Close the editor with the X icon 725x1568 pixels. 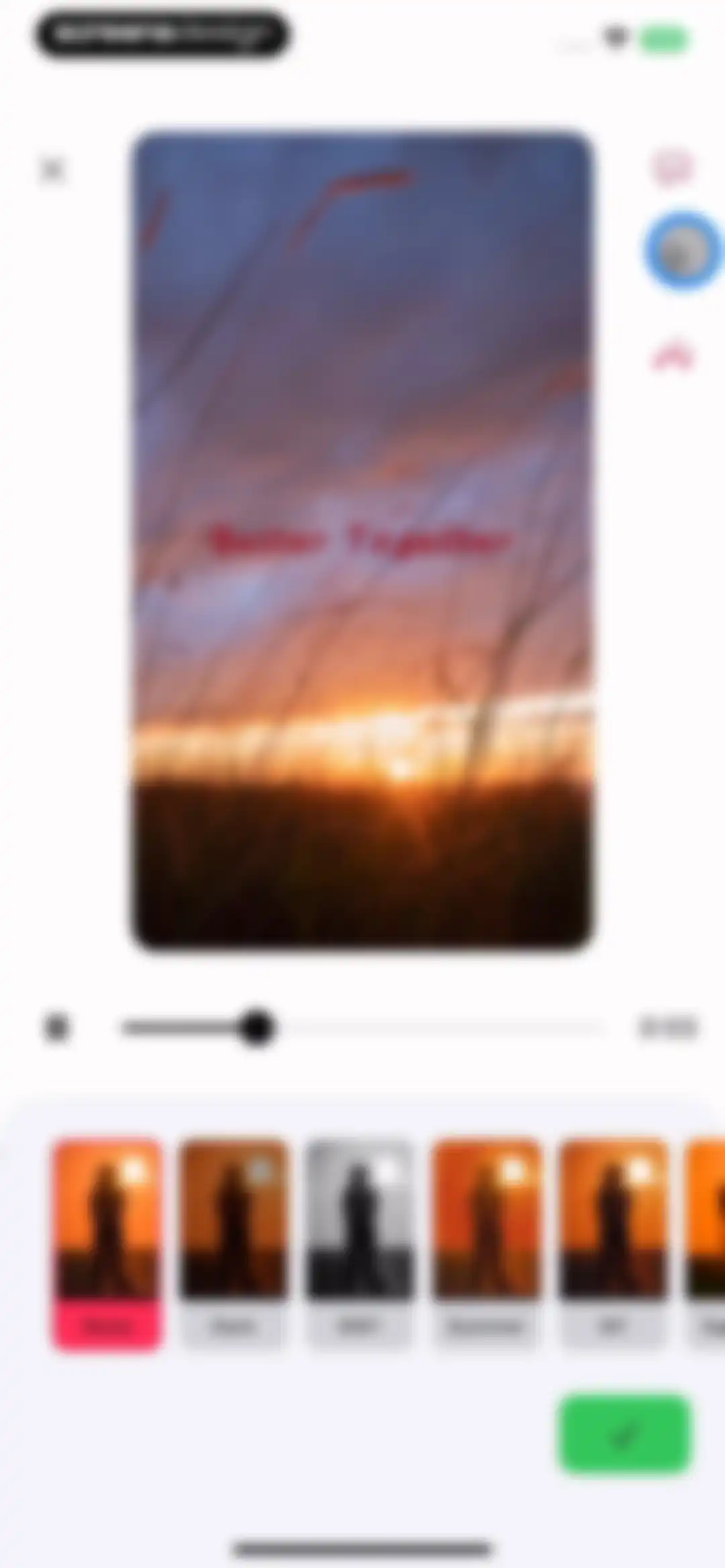tap(52, 169)
